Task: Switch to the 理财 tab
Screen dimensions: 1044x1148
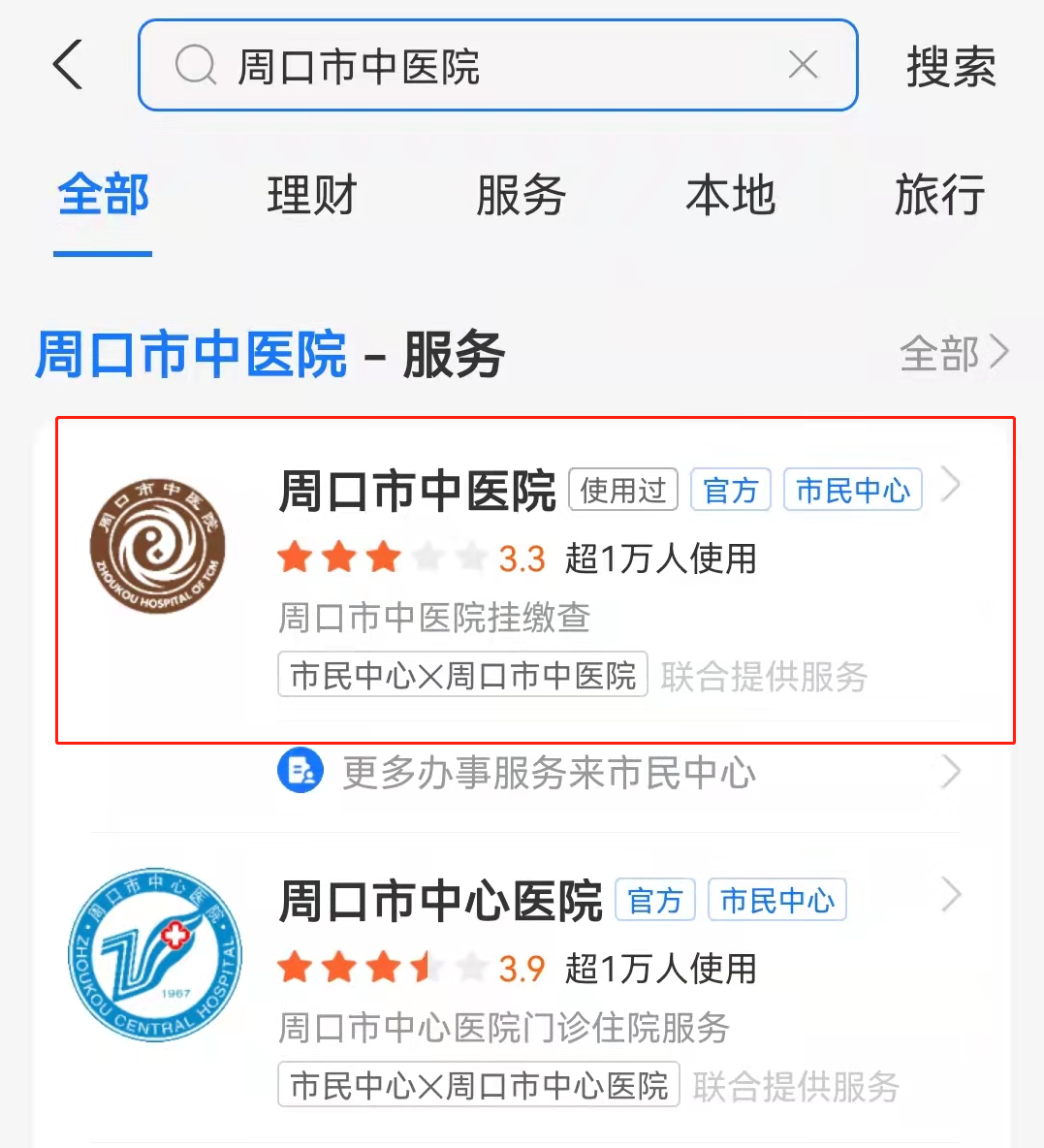Action: pyautogui.click(x=312, y=196)
